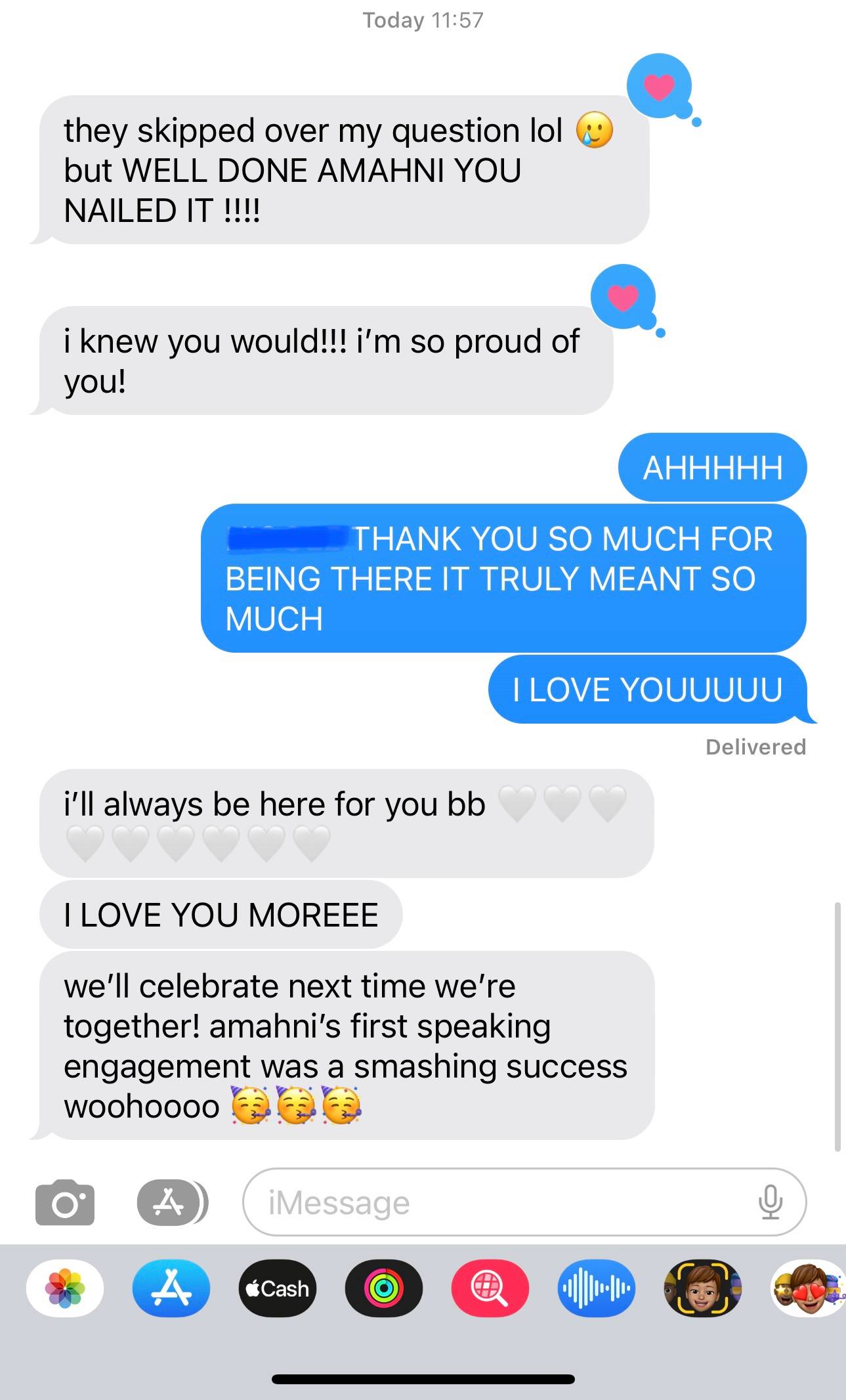Open the camera to attach a photo
The width and height of the screenshot is (846, 1400).
(64, 1203)
